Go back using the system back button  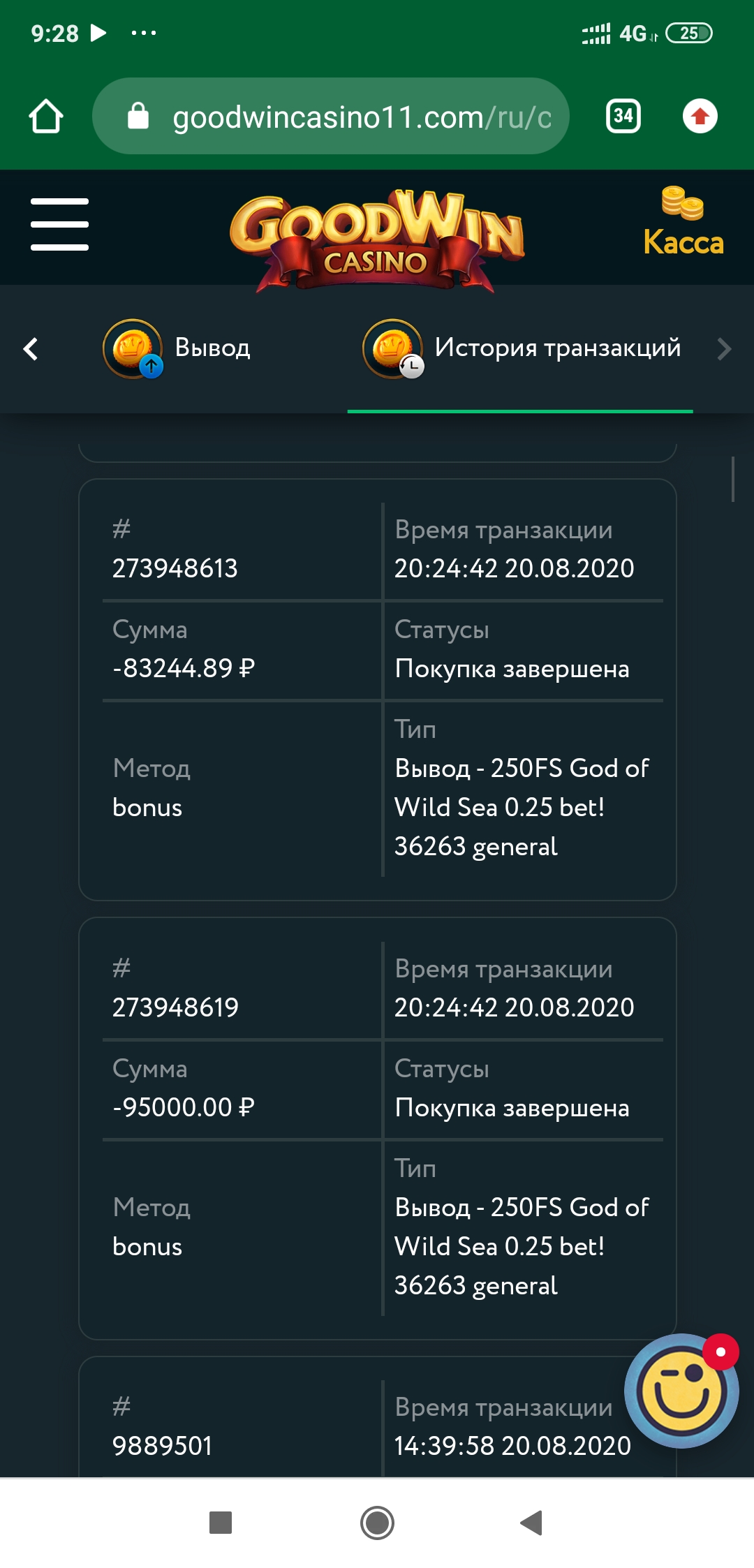[532, 1523]
